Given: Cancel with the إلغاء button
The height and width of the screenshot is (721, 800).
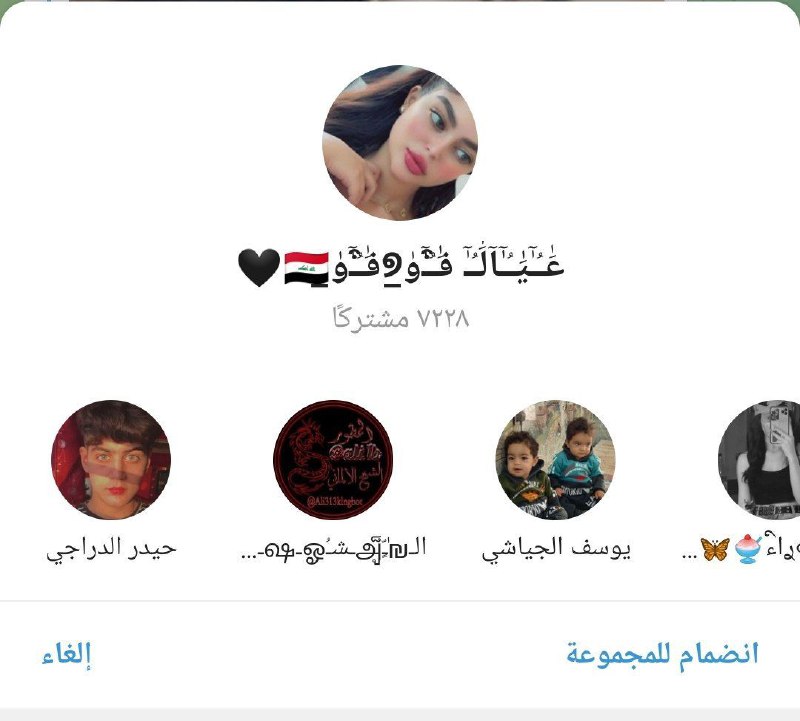Looking at the screenshot, I should [x=67, y=655].
